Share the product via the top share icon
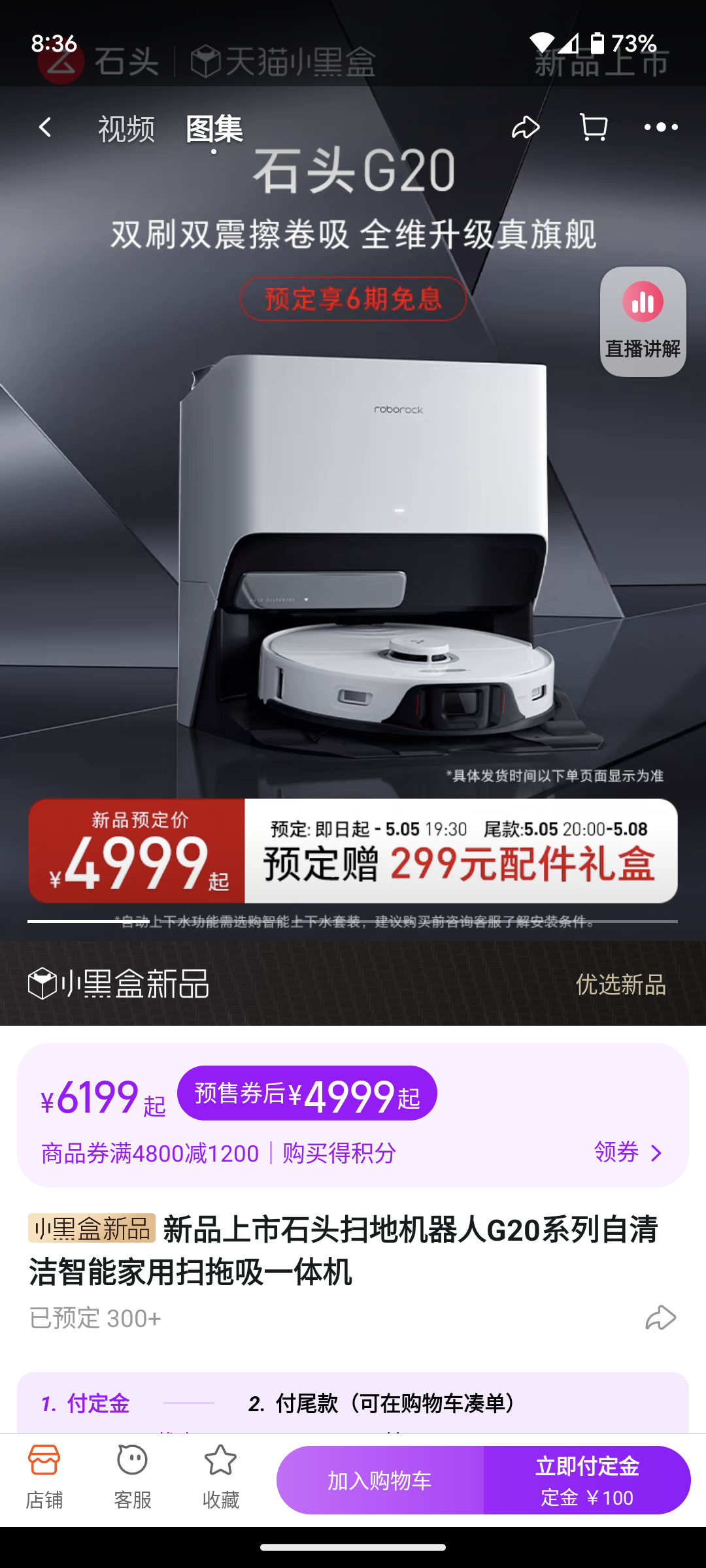 (x=526, y=127)
